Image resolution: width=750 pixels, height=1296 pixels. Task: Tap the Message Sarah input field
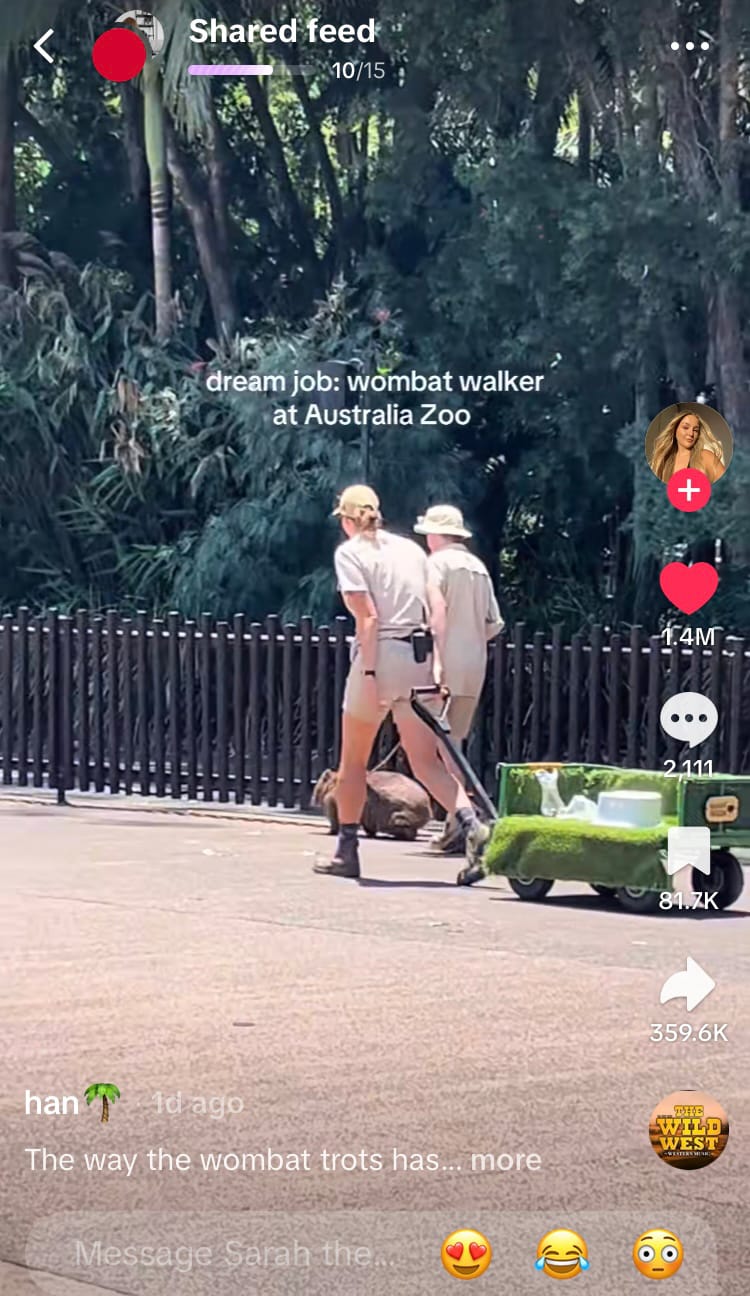pos(235,1254)
